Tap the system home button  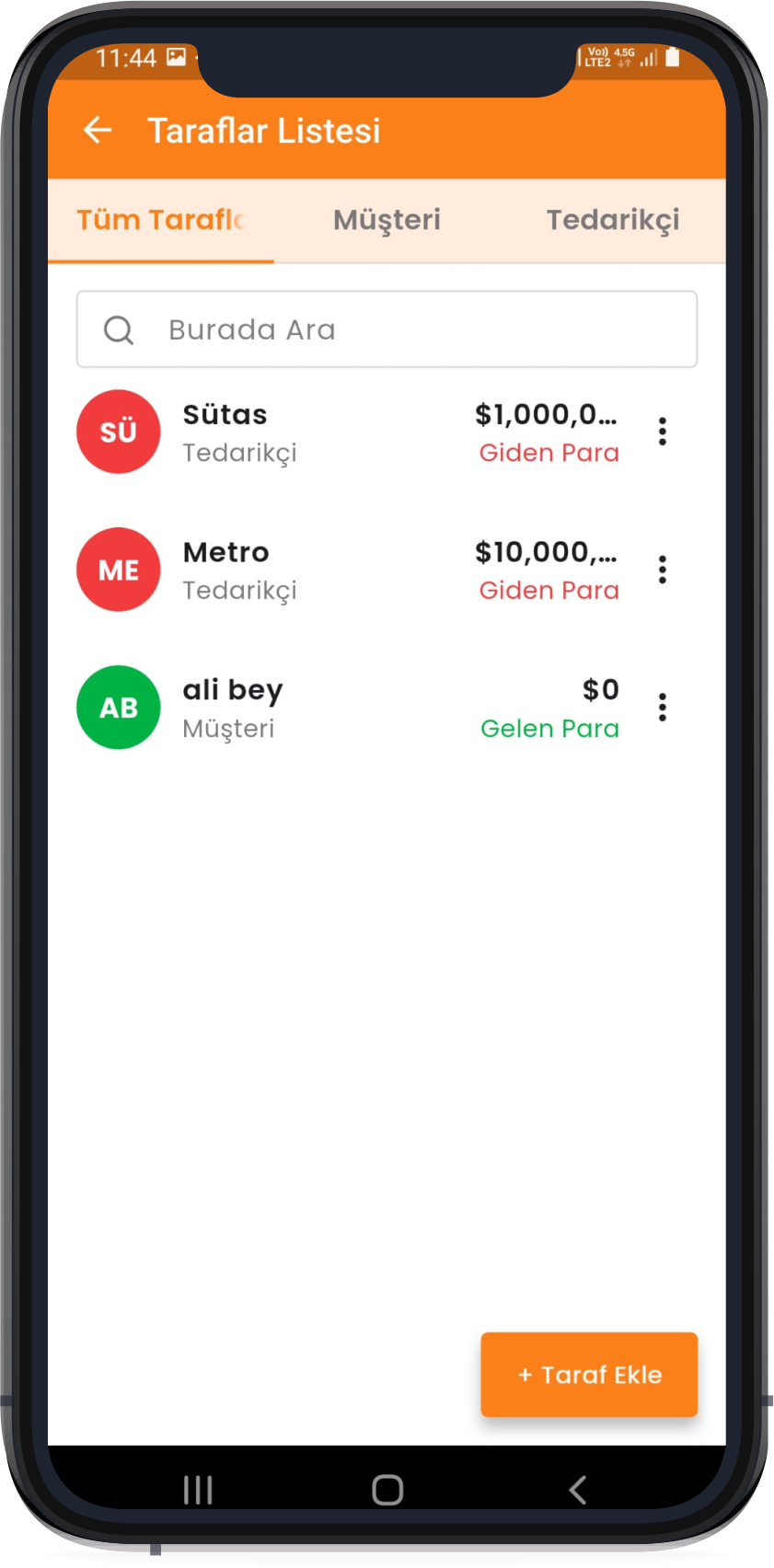tap(387, 1490)
